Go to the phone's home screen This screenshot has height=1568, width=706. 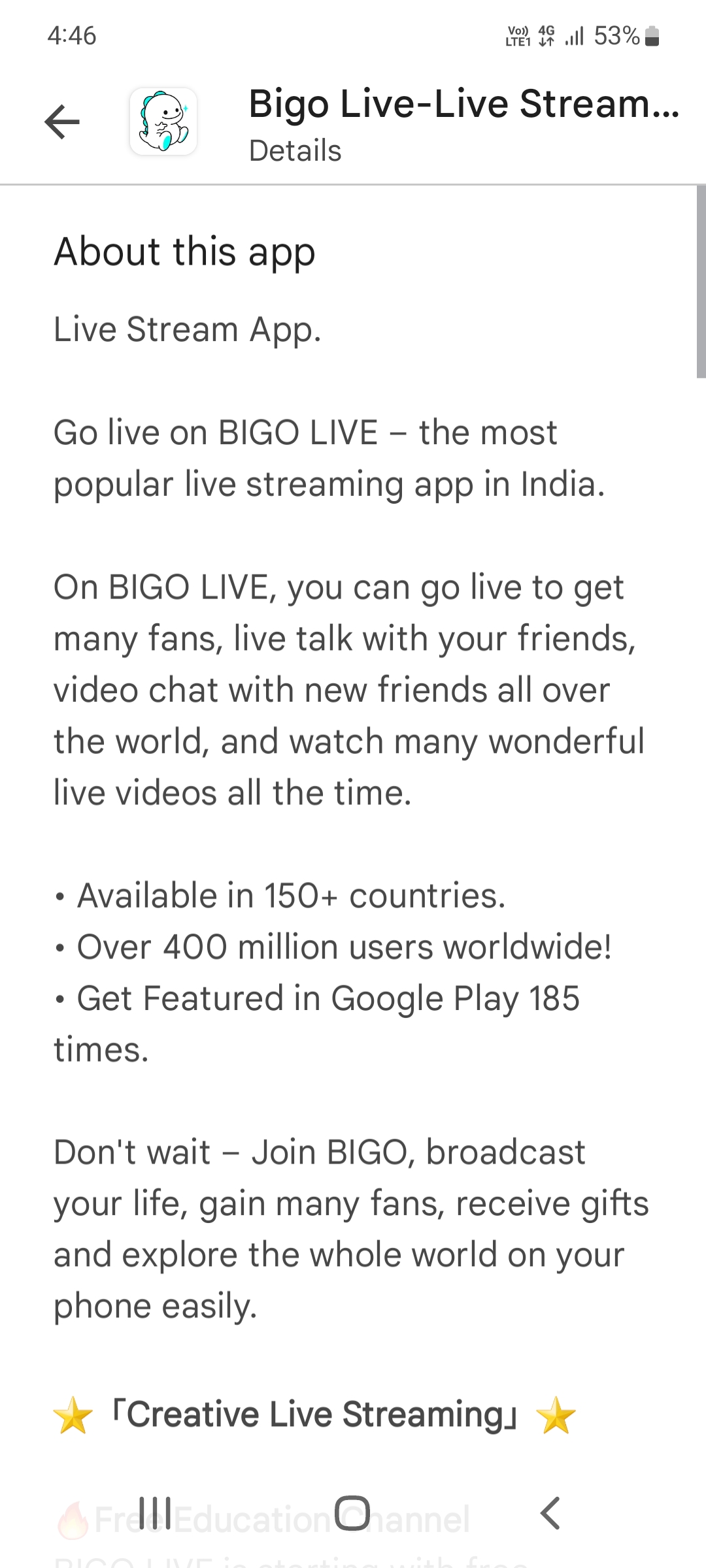tap(352, 1513)
